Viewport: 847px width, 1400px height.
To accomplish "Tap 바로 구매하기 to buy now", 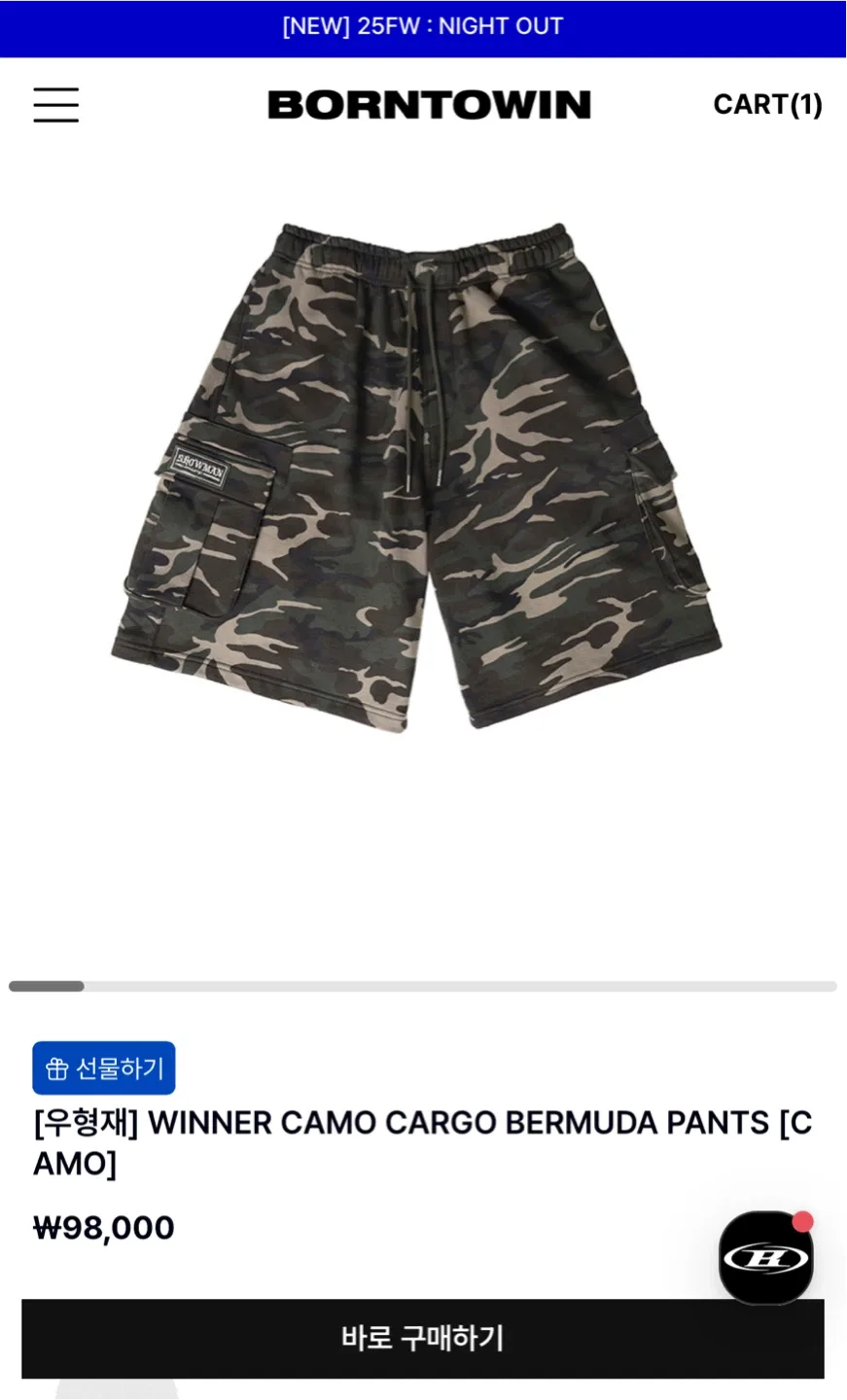I will [x=423, y=1338].
